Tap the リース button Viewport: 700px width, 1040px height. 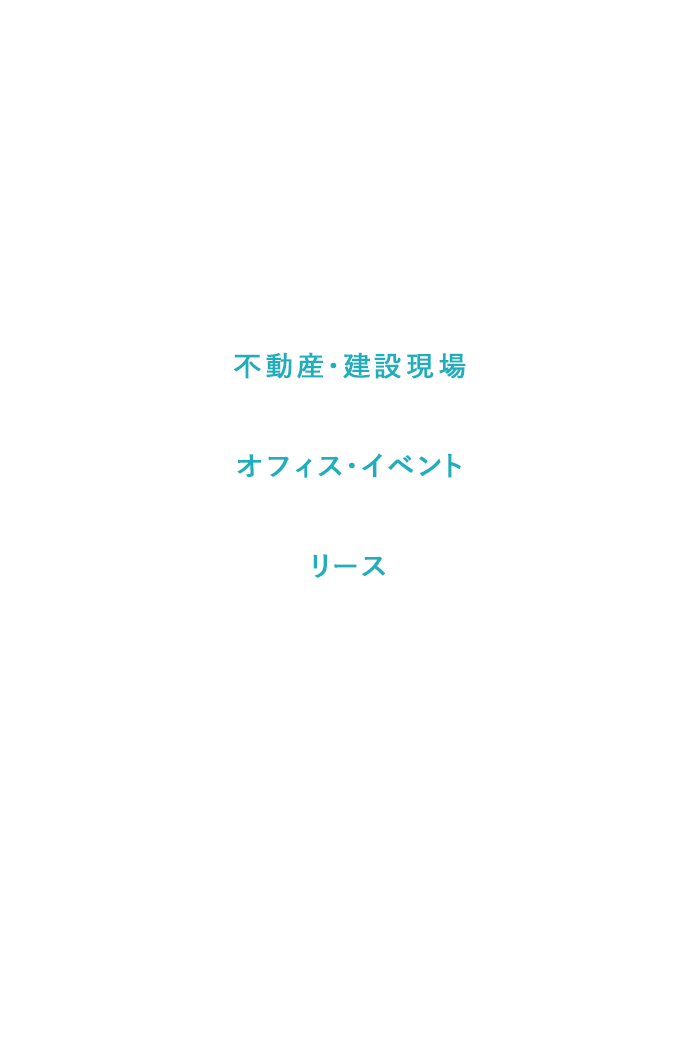point(348,566)
